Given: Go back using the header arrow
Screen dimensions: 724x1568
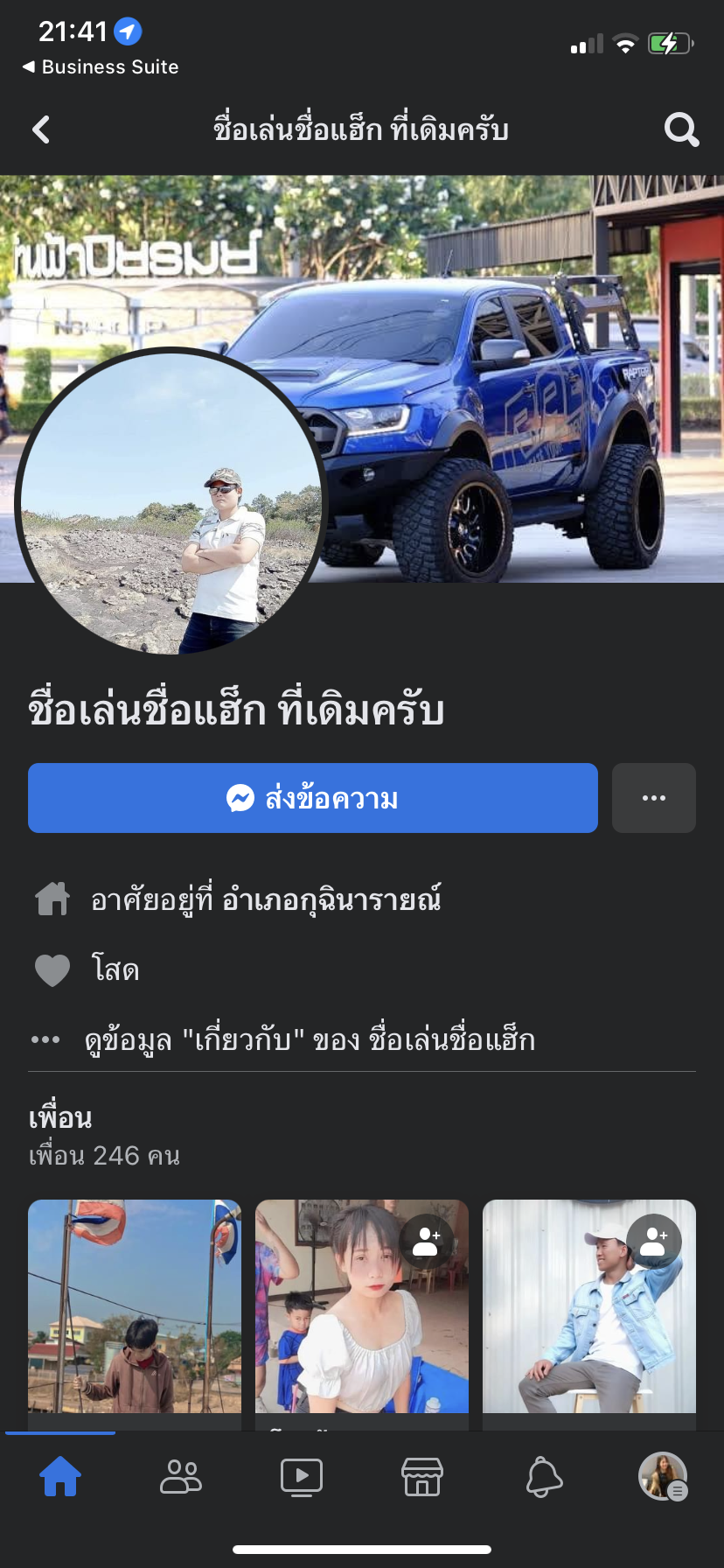Looking at the screenshot, I should 41,130.
